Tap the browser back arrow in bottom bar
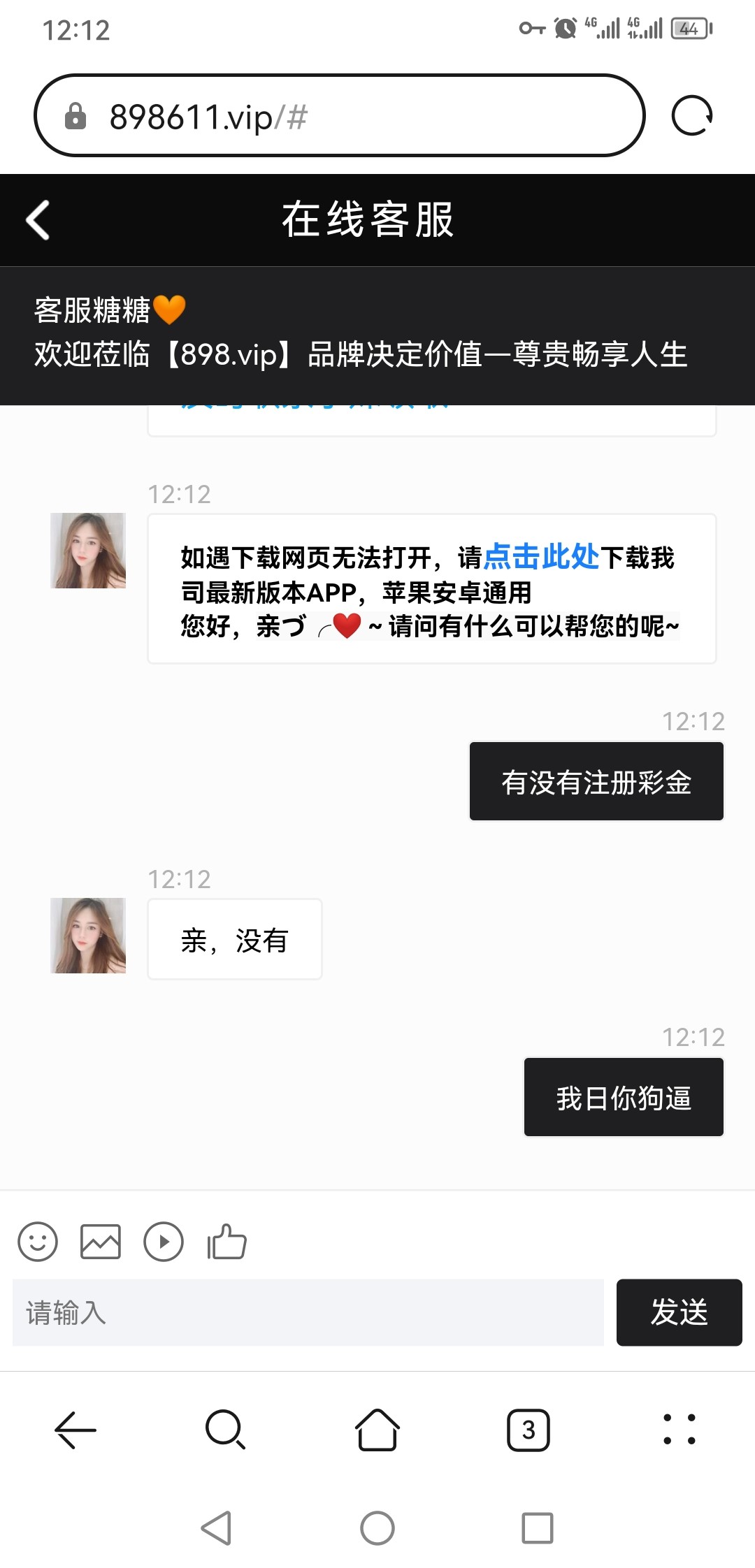755x1568 pixels. pyautogui.click(x=75, y=1430)
